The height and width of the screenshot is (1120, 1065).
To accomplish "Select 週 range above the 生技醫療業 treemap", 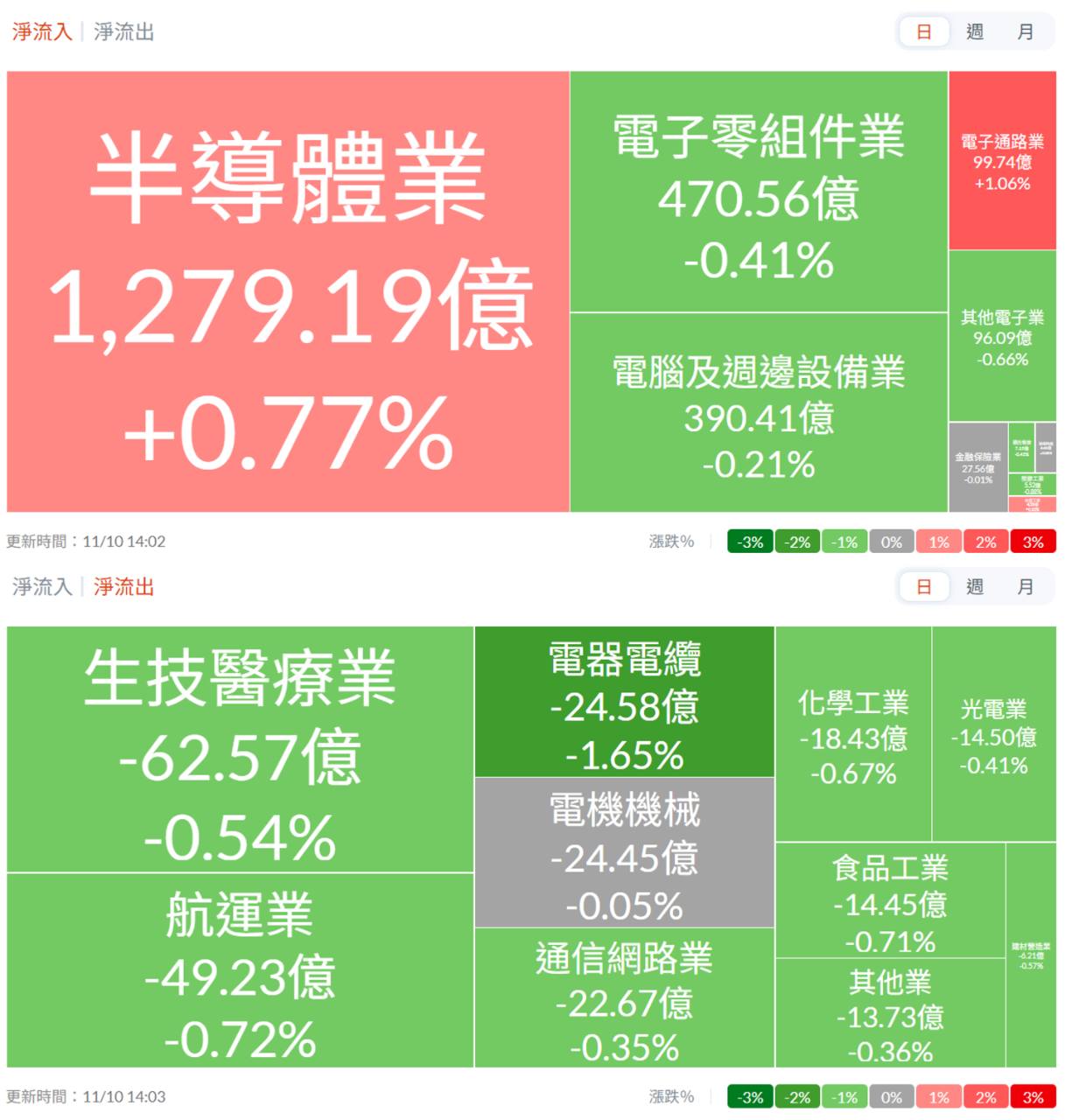I will tap(974, 587).
